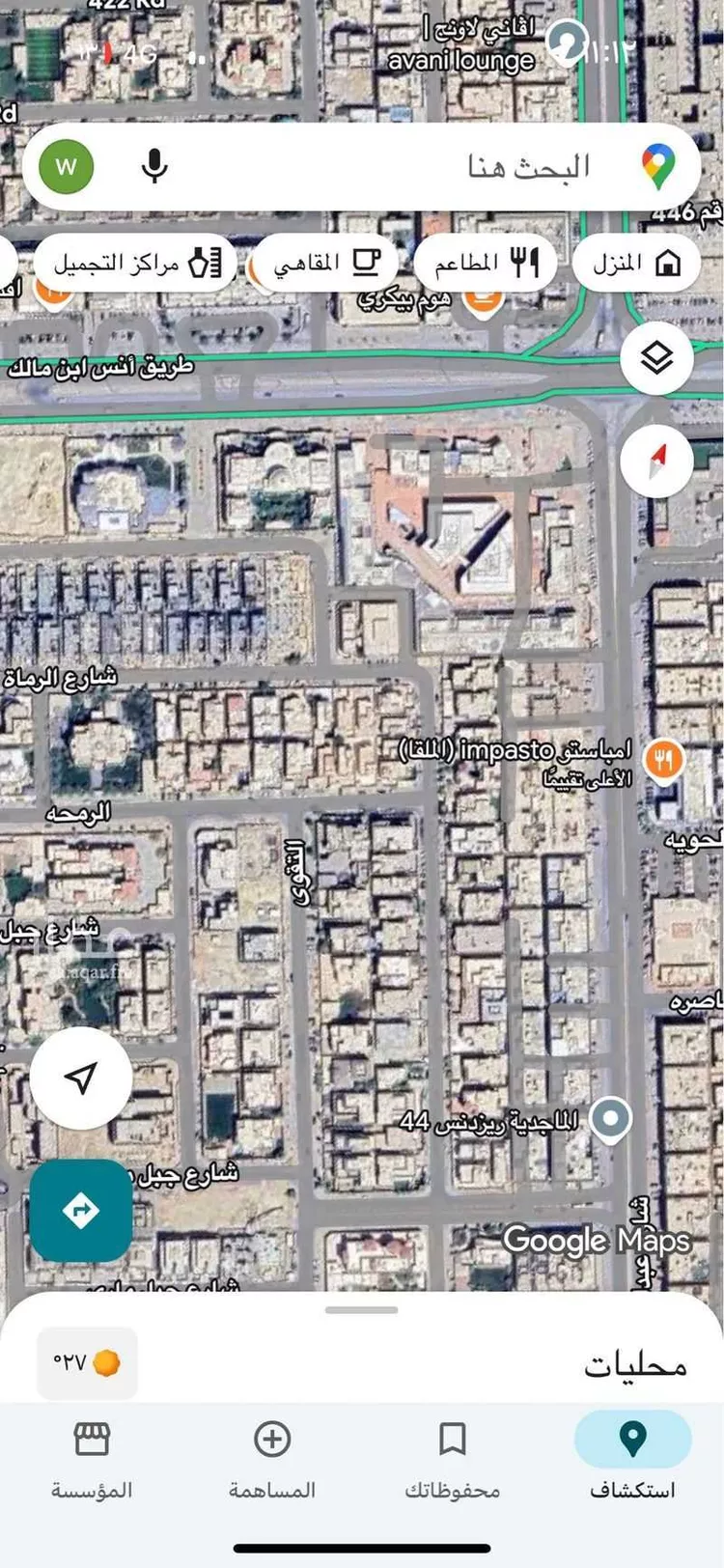Open the Layers panel icon
The width and height of the screenshot is (724, 1568).
click(659, 356)
